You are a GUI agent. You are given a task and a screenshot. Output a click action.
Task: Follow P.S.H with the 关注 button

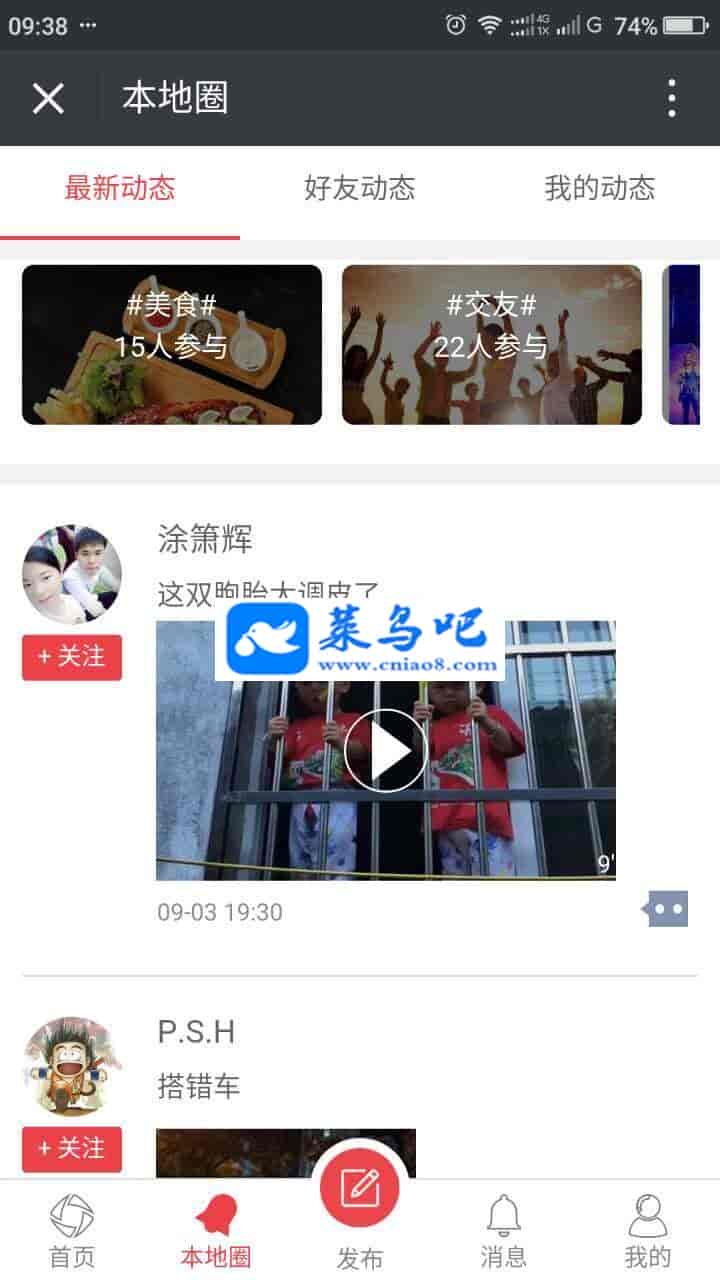tap(72, 1149)
